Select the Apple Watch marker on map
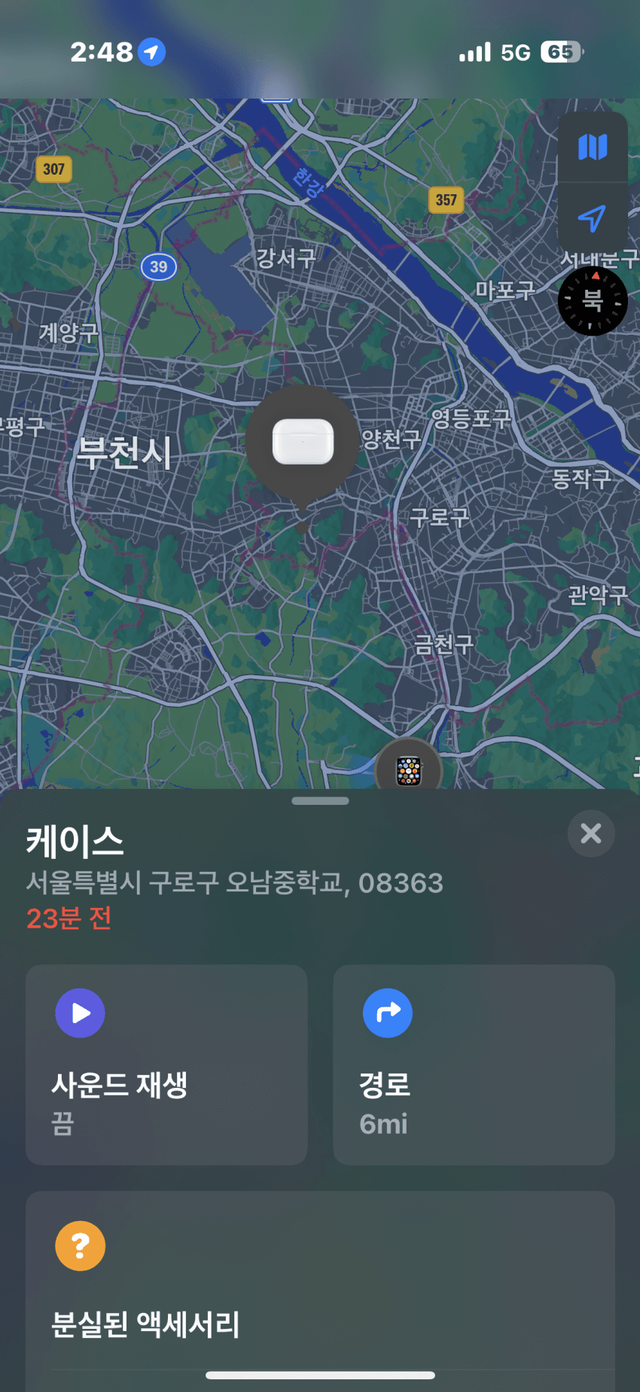The image size is (640, 1392). [x=408, y=770]
